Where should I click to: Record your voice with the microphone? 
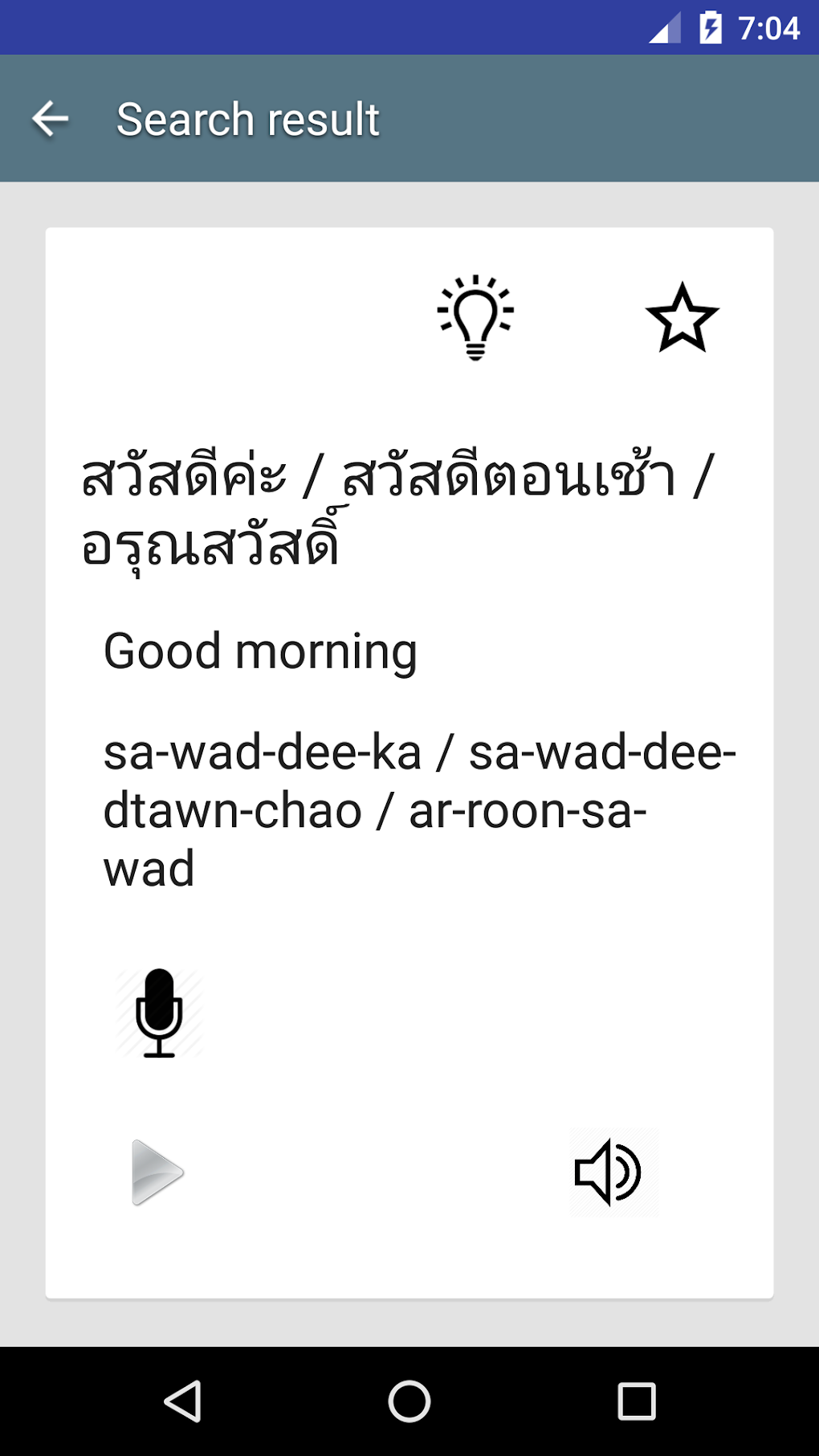click(159, 1013)
